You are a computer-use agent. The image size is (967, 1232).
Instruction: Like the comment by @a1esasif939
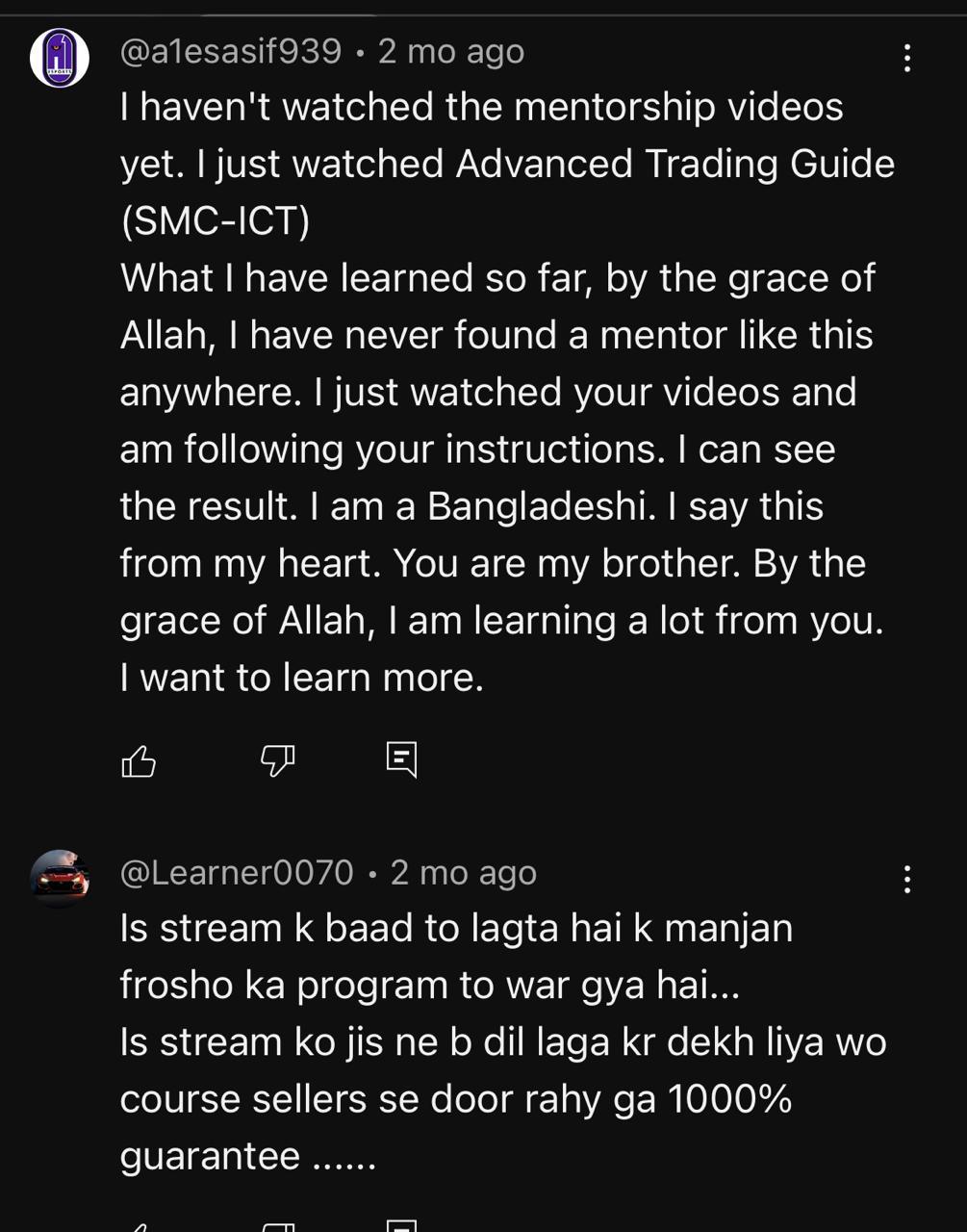click(139, 761)
